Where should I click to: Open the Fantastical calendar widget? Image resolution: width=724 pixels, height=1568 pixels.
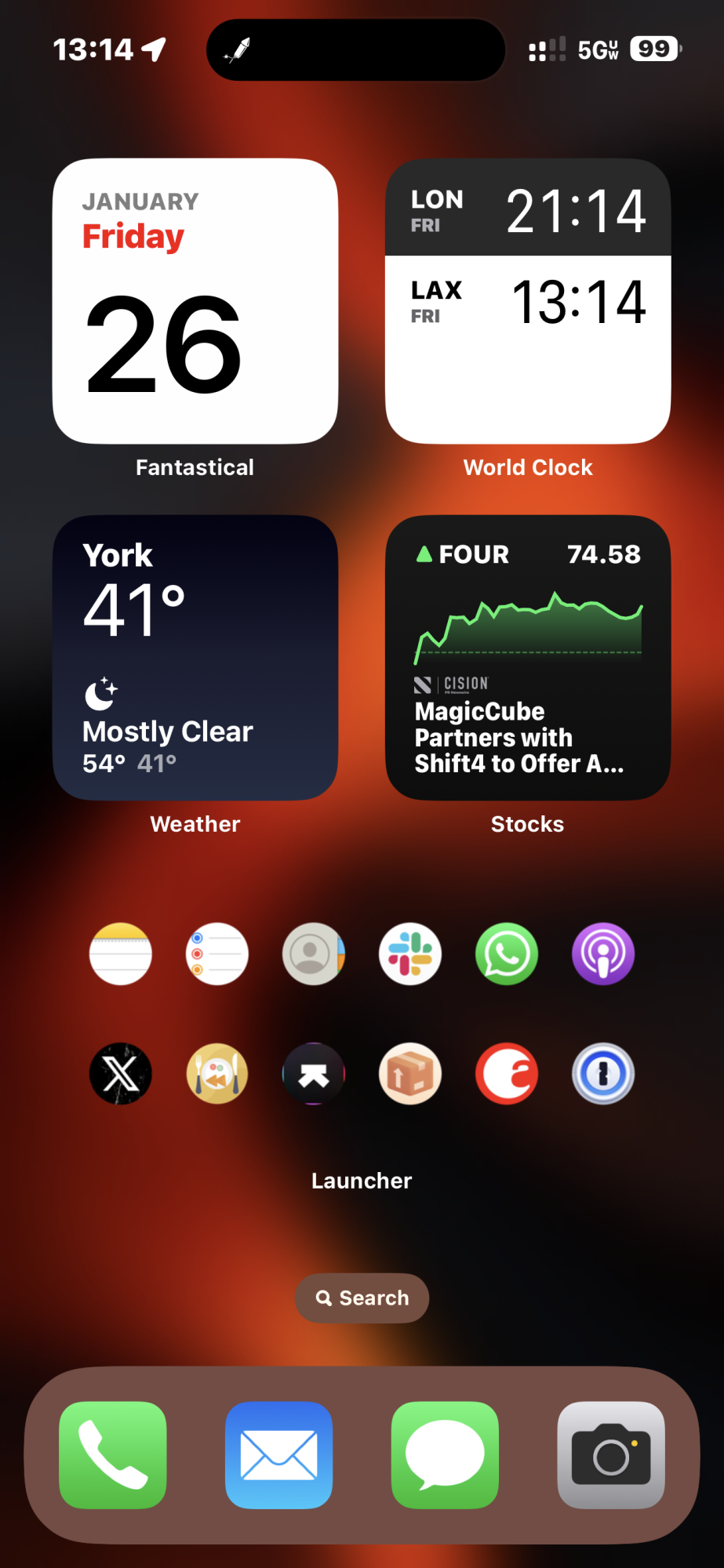point(195,302)
